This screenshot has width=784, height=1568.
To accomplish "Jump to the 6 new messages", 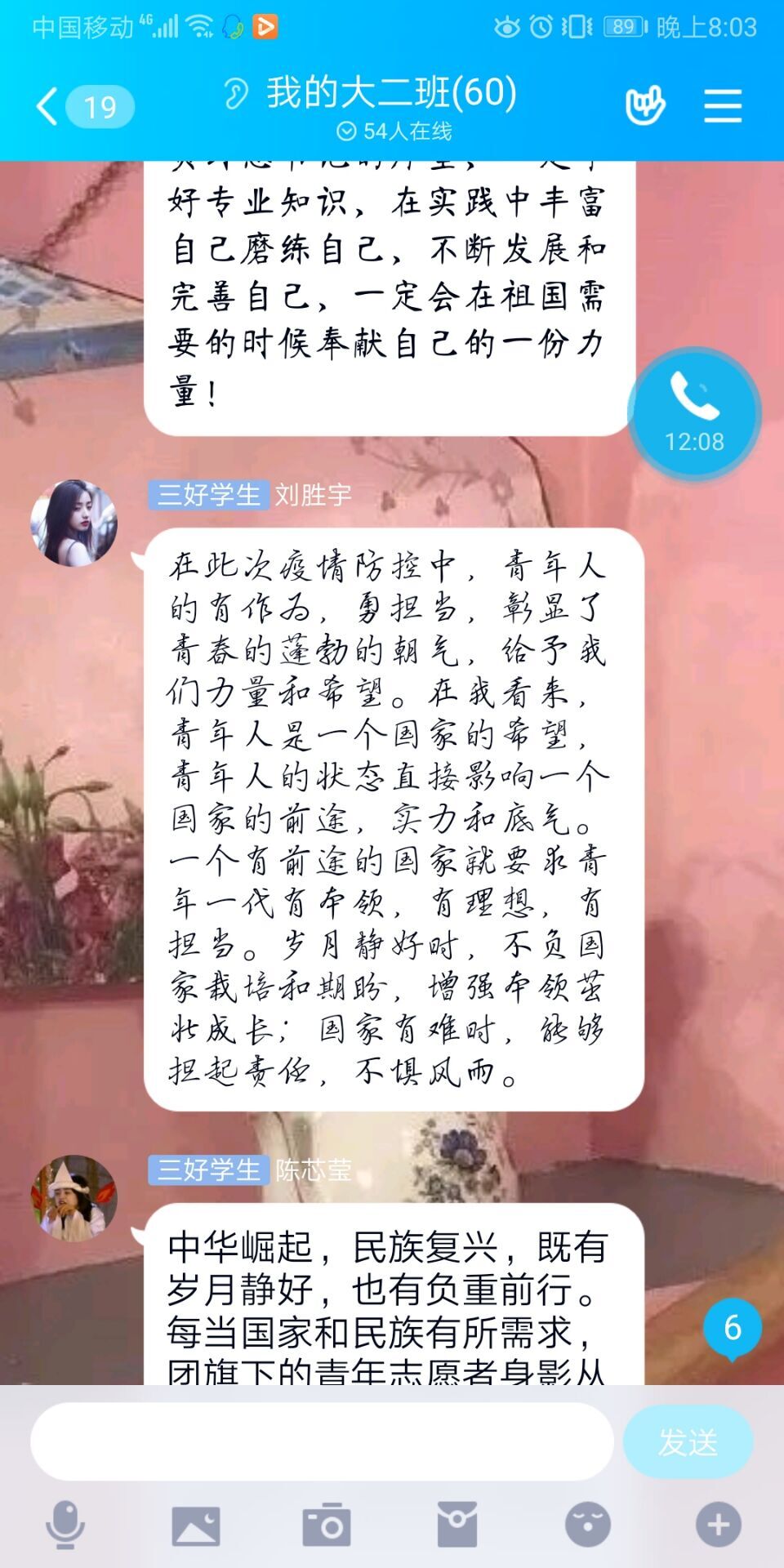I will [732, 1328].
